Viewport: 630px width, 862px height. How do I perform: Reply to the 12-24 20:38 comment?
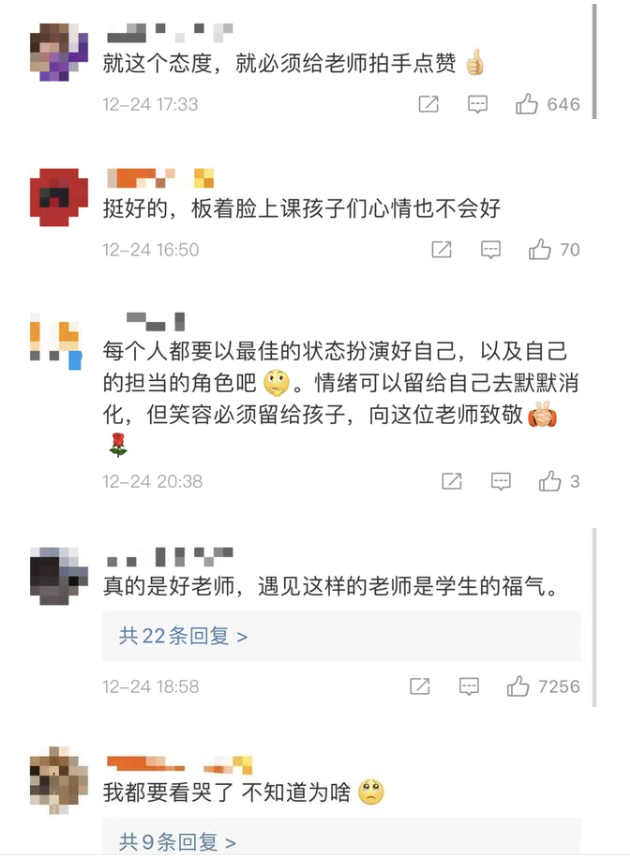[x=501, y=481]
